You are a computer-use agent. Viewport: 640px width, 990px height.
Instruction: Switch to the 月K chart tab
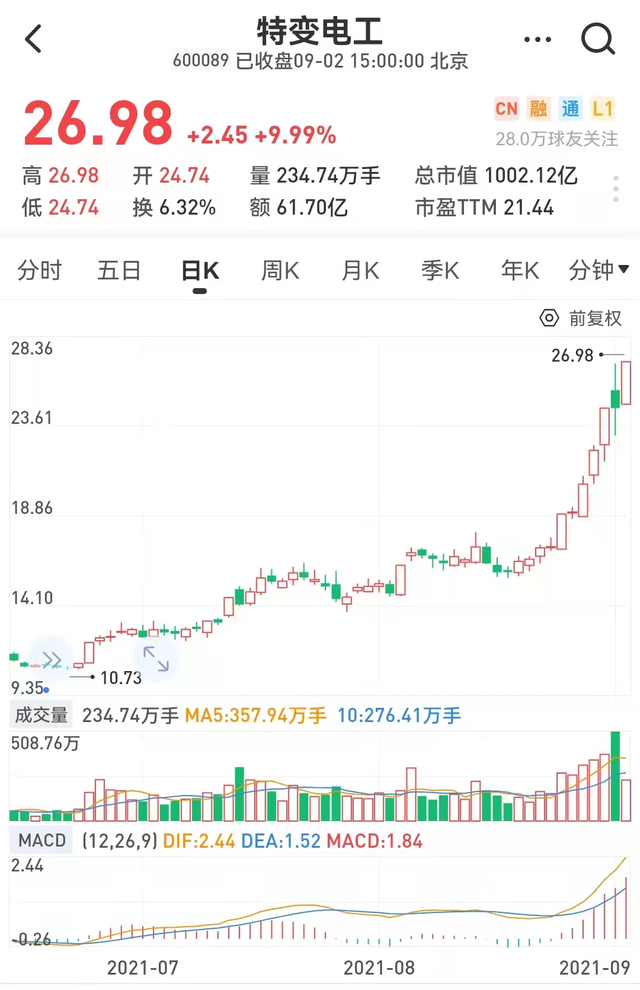pos(360,270)
